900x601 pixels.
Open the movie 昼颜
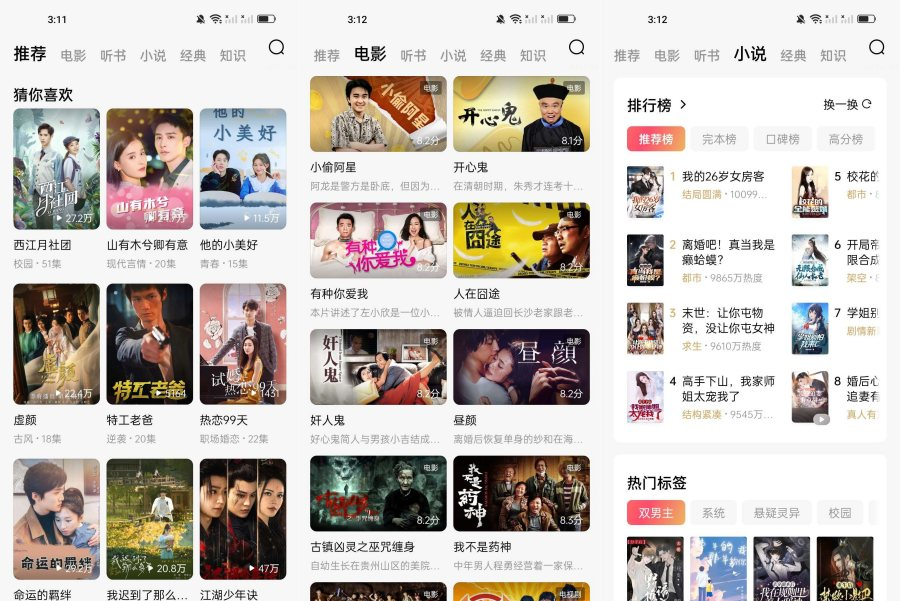[521, 366]
